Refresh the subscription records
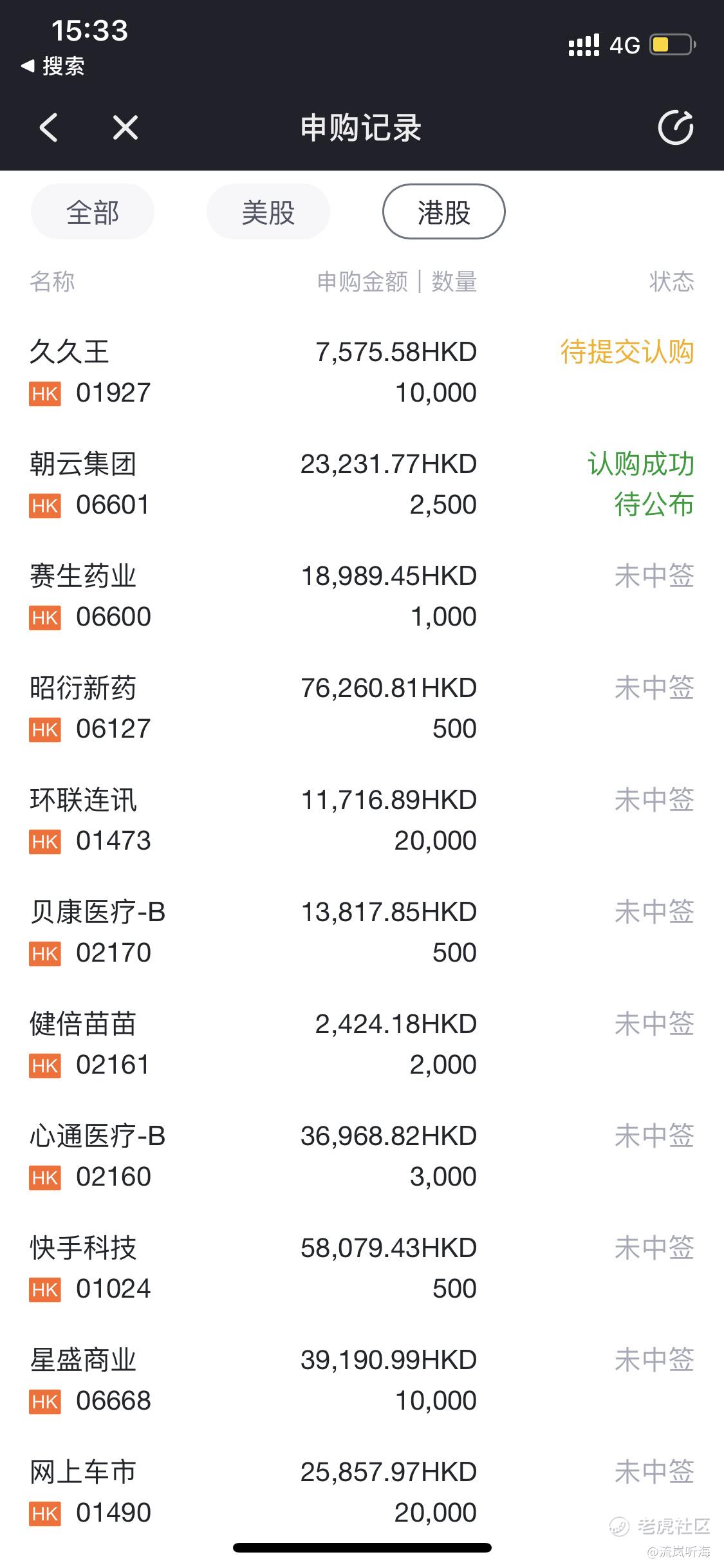This screenshot has width=724, height=1568. [x=676, y=127]
